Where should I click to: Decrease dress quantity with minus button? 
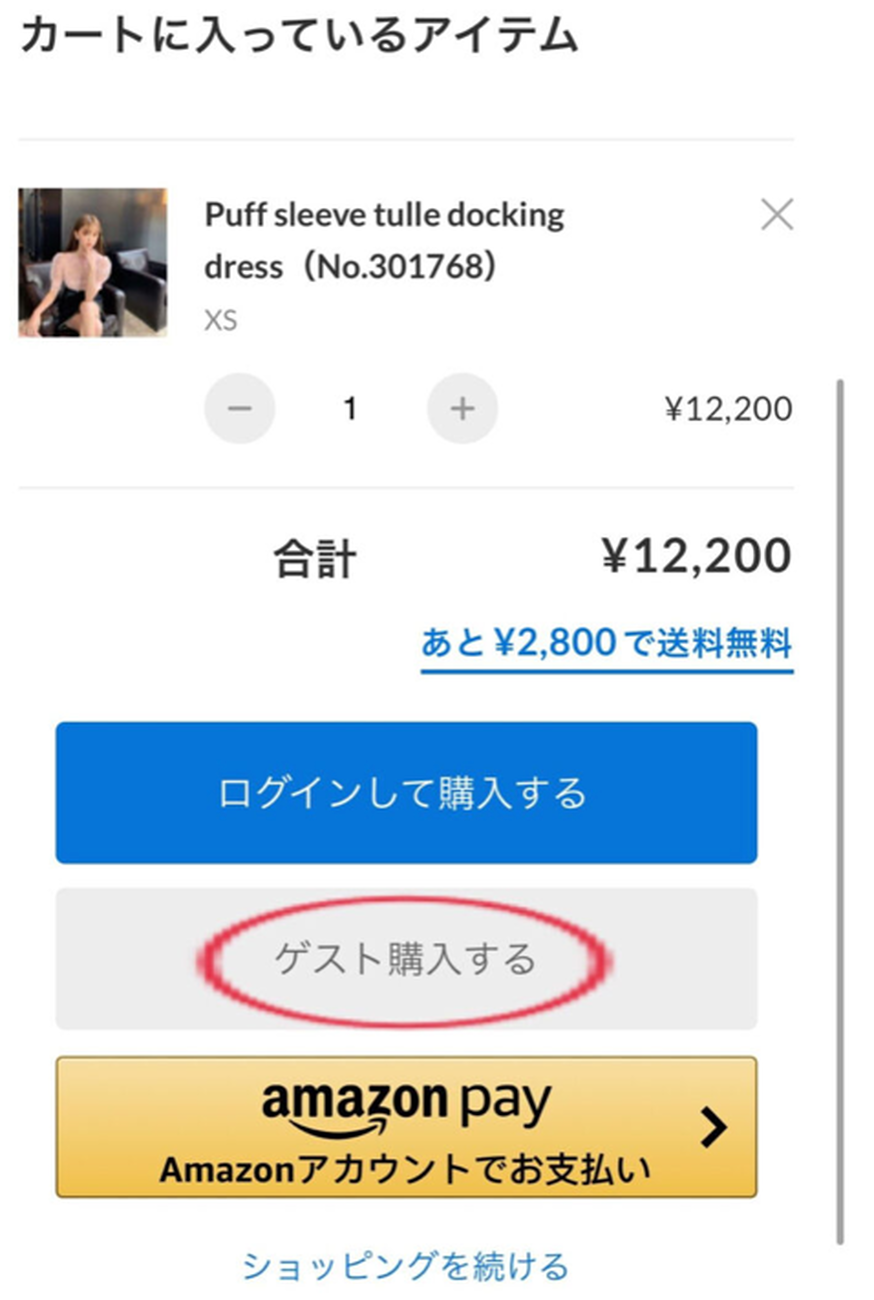coord(240,409)
